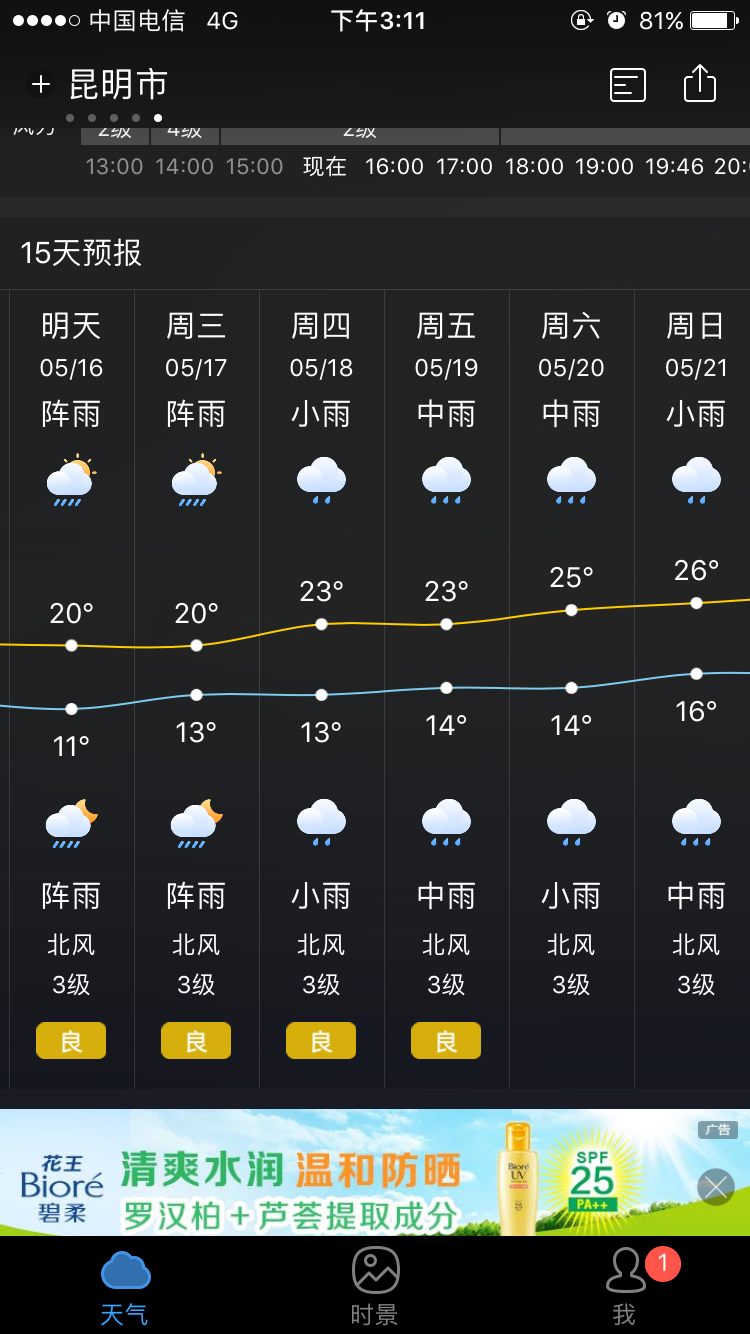Dismiss the Bioré advertisement
This screenshot has width=750, height=1334.
click(x=716, y=1187)
